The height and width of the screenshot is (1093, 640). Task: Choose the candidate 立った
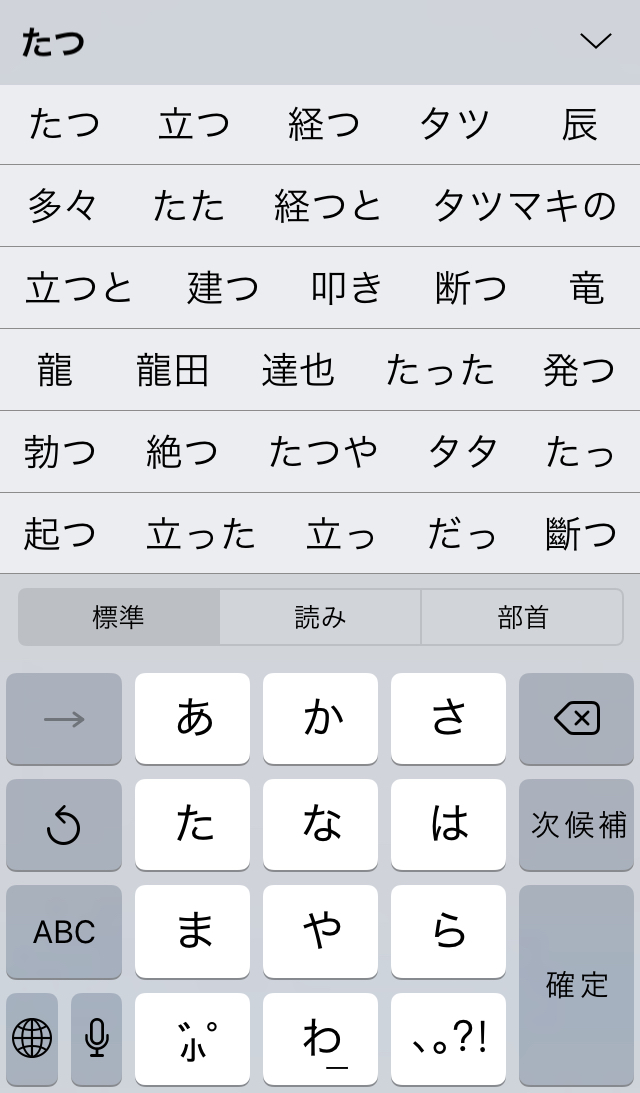click(201, 534)
